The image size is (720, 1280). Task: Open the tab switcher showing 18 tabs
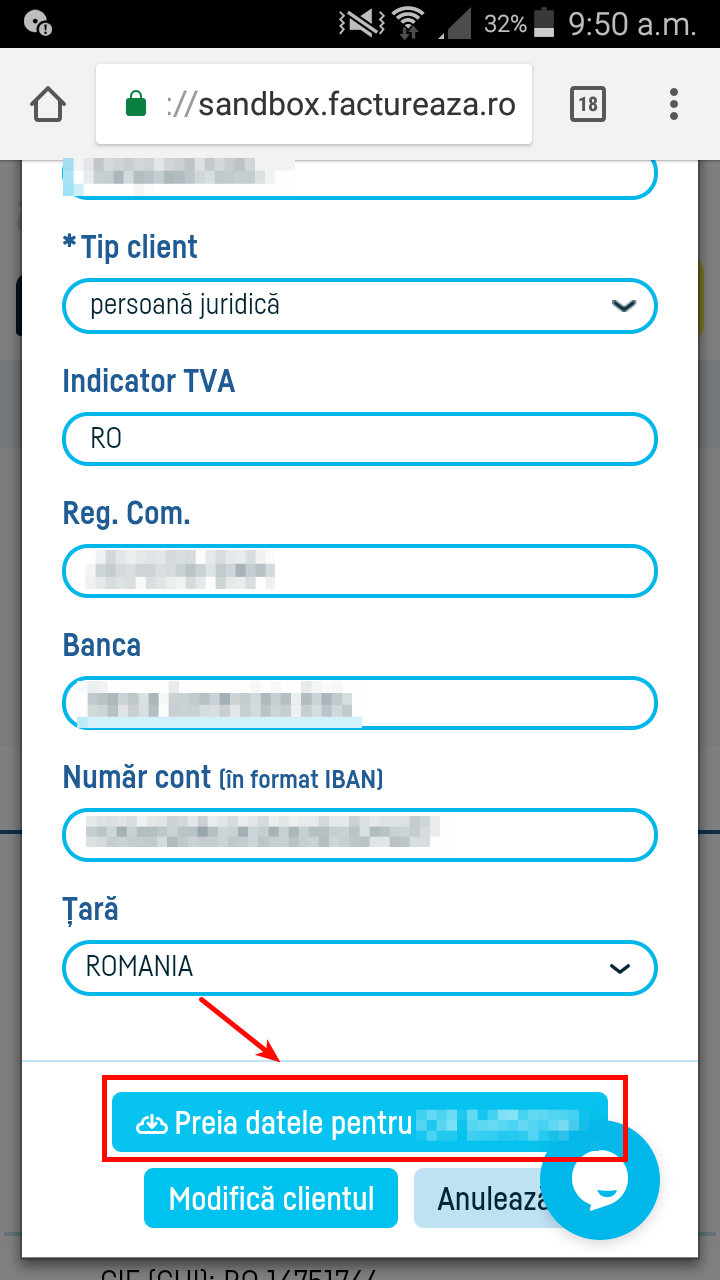[587, 103]
